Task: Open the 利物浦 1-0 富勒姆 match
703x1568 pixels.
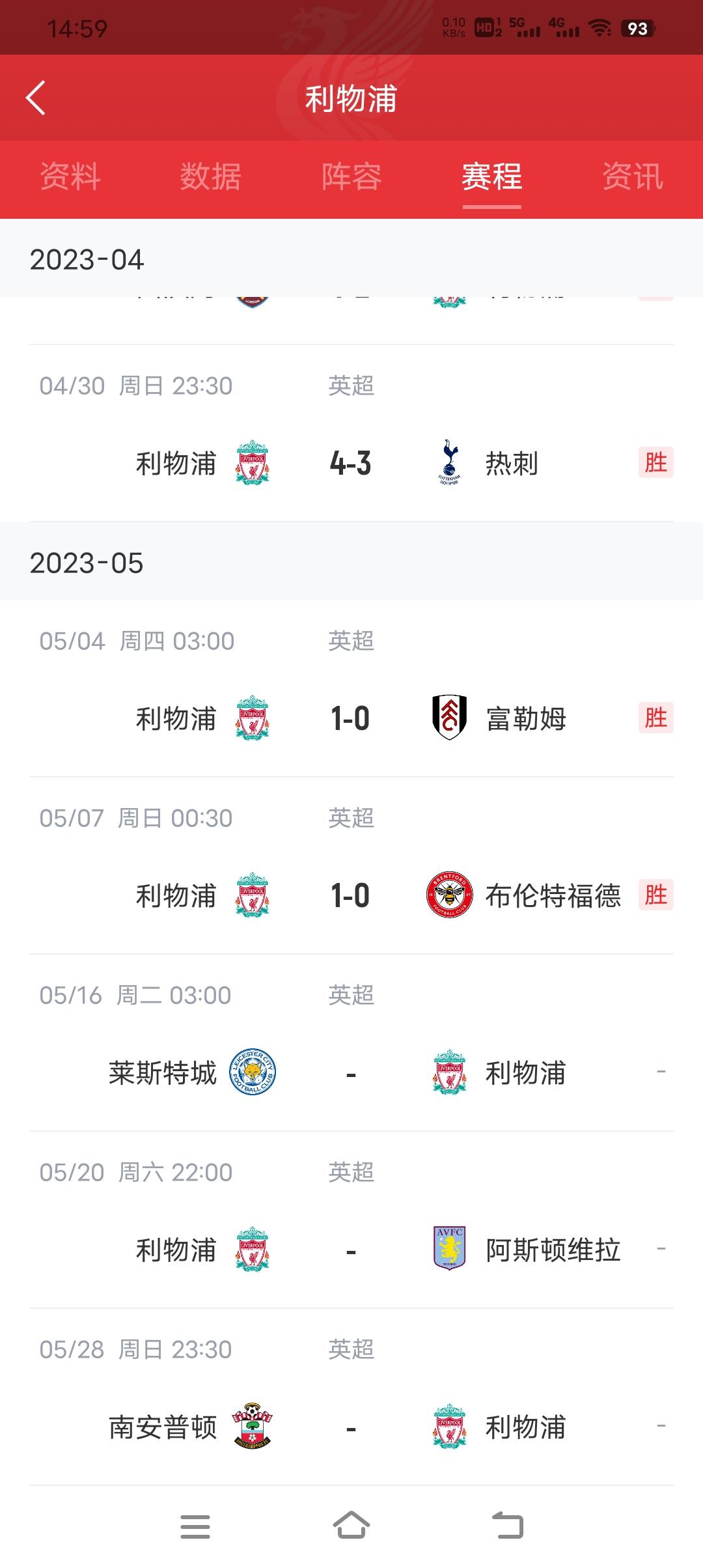Action: tap(351, 718)
